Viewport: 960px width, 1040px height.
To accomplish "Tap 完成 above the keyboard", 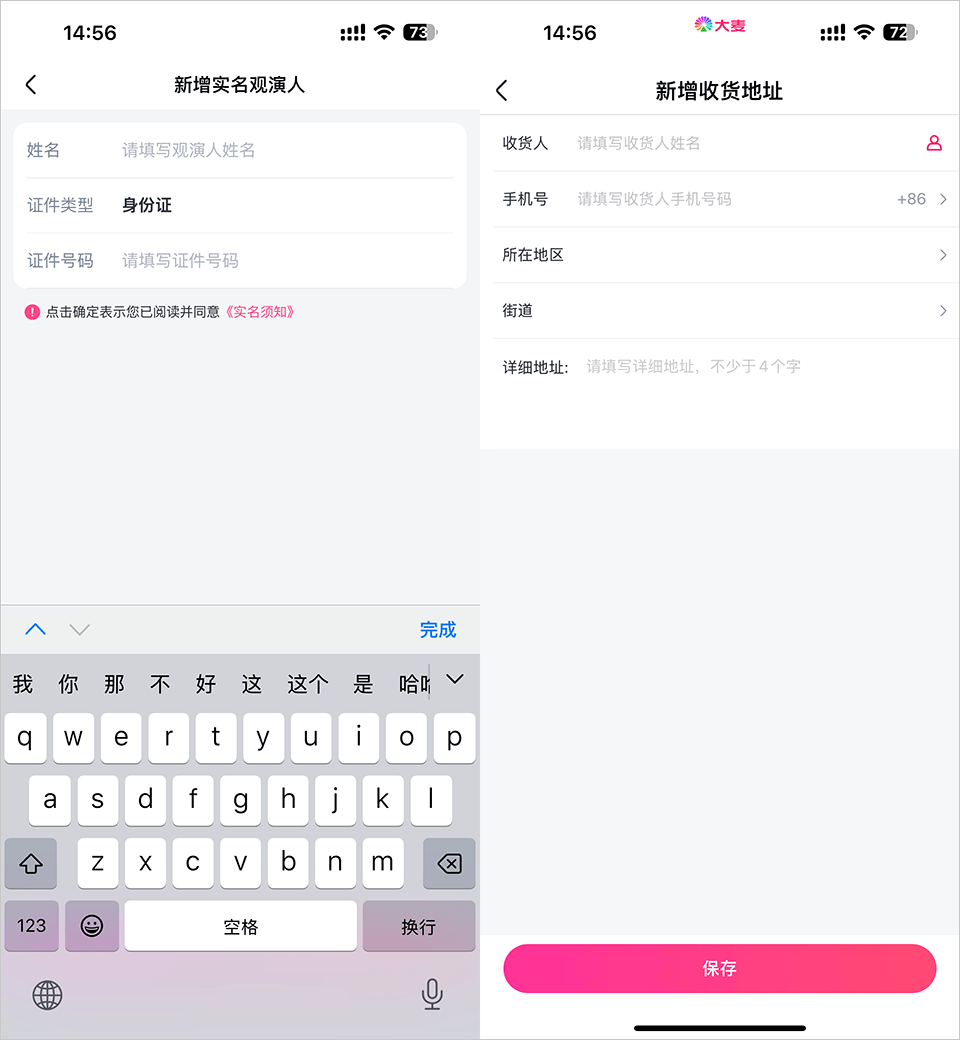I will pos(437,630).
